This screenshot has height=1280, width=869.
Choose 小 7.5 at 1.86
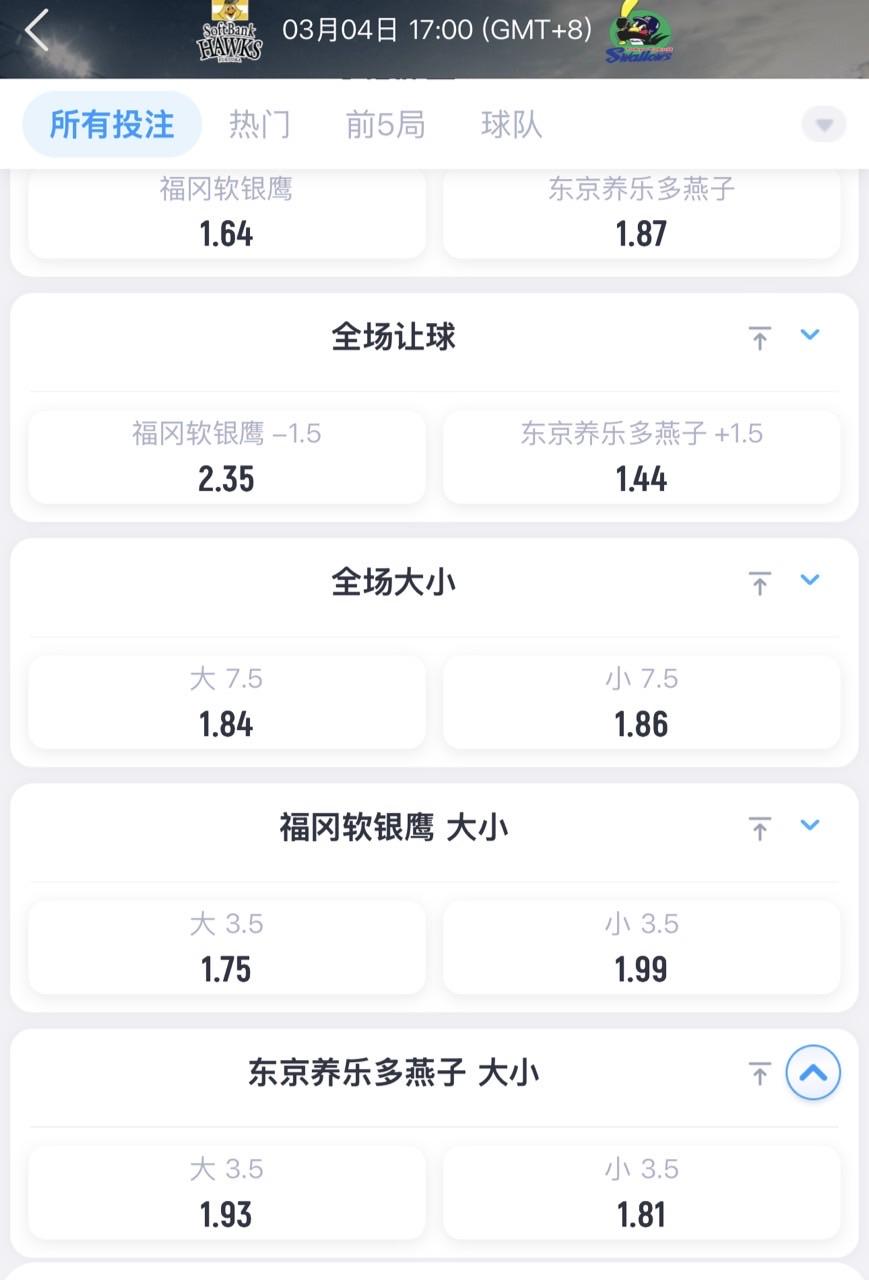pos(641,702)
